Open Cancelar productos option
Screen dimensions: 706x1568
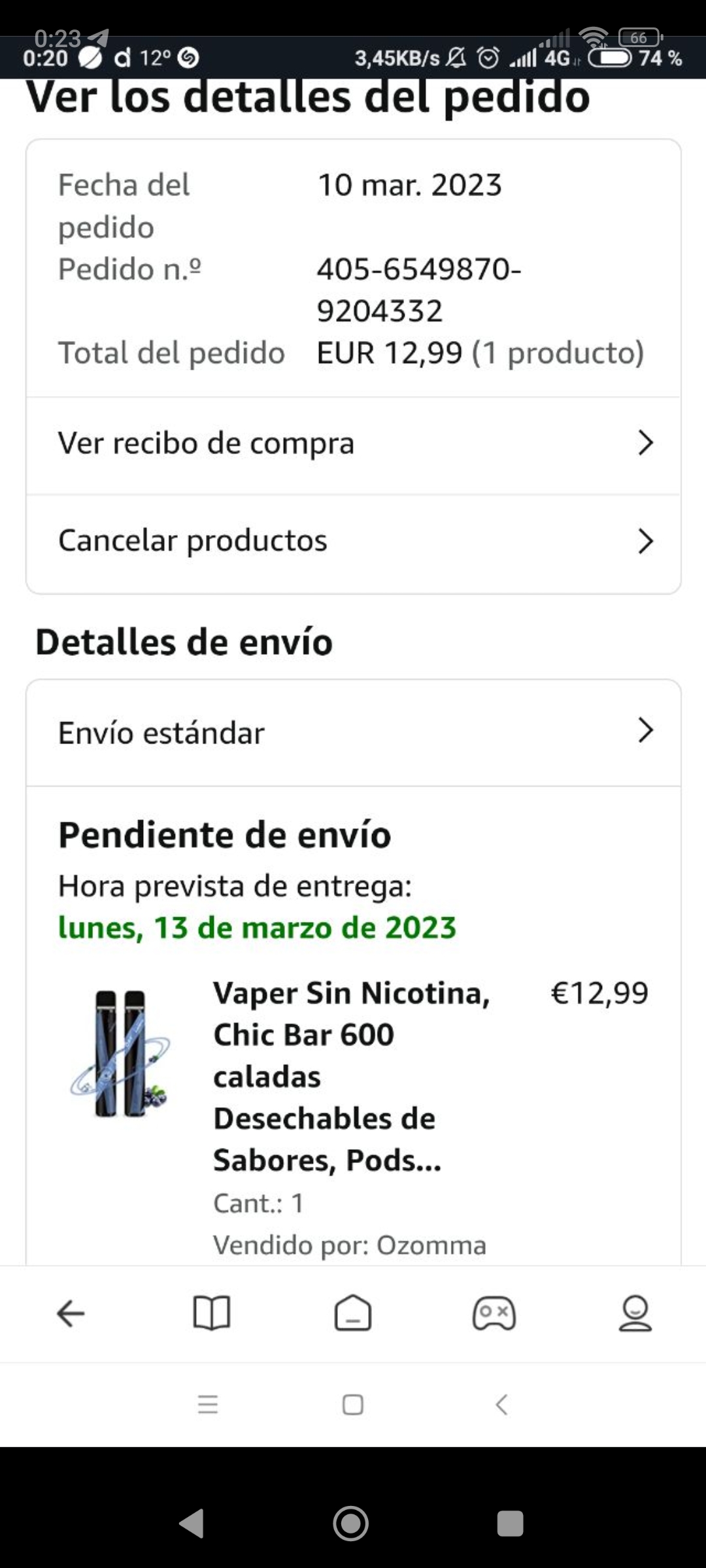pyautogui.click(x=353, y=542)
